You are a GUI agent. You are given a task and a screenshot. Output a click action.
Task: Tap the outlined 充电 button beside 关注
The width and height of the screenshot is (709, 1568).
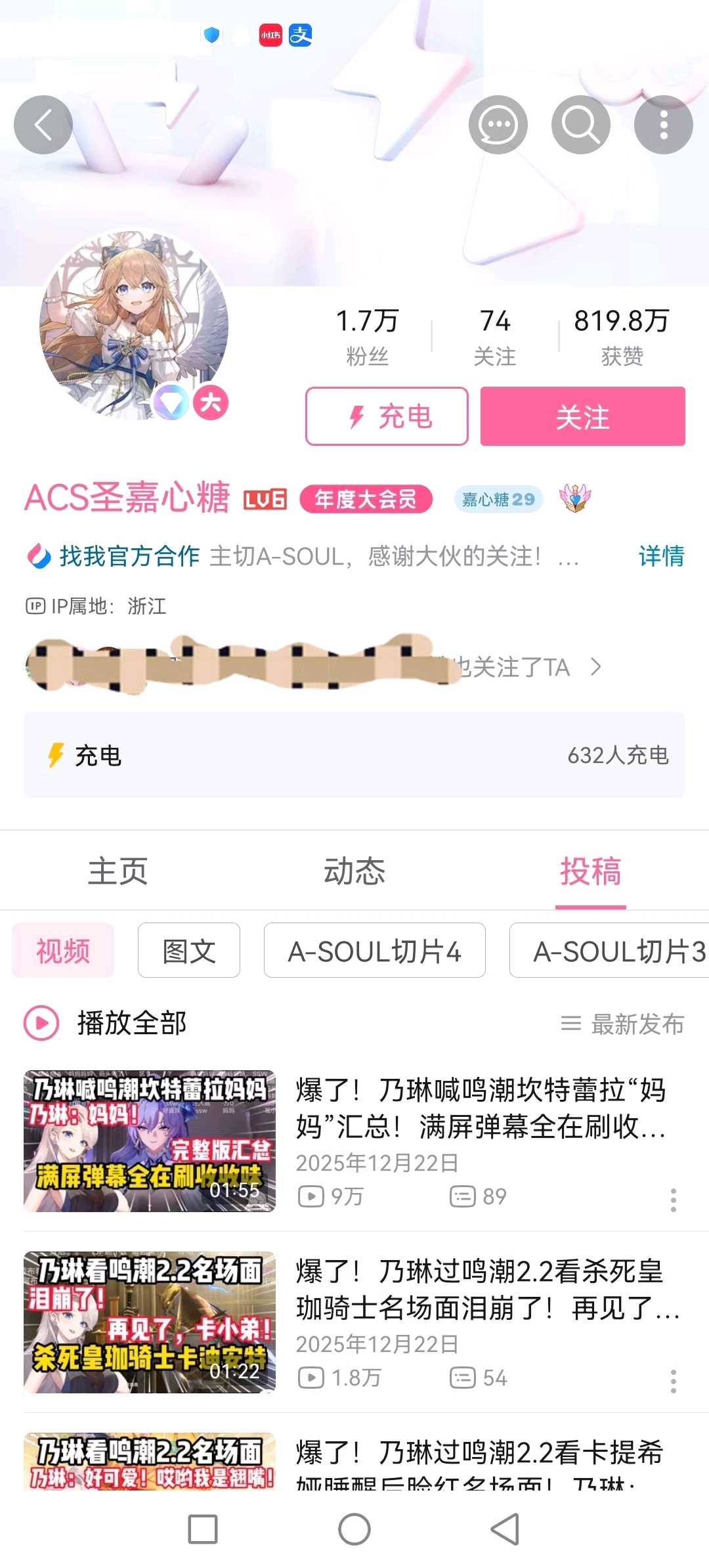[387, 416]
